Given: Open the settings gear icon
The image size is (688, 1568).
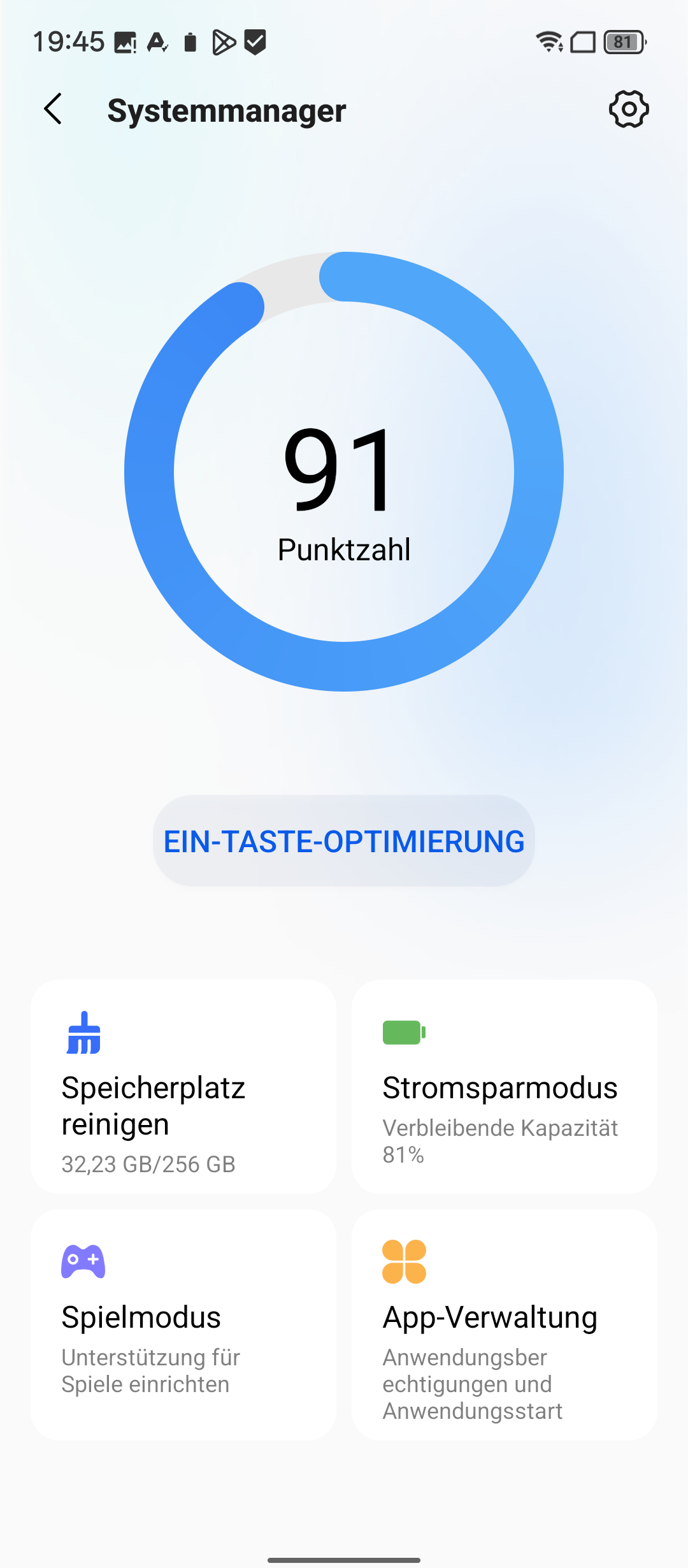Looking at the screenshot, I should (x=628, y=110).
